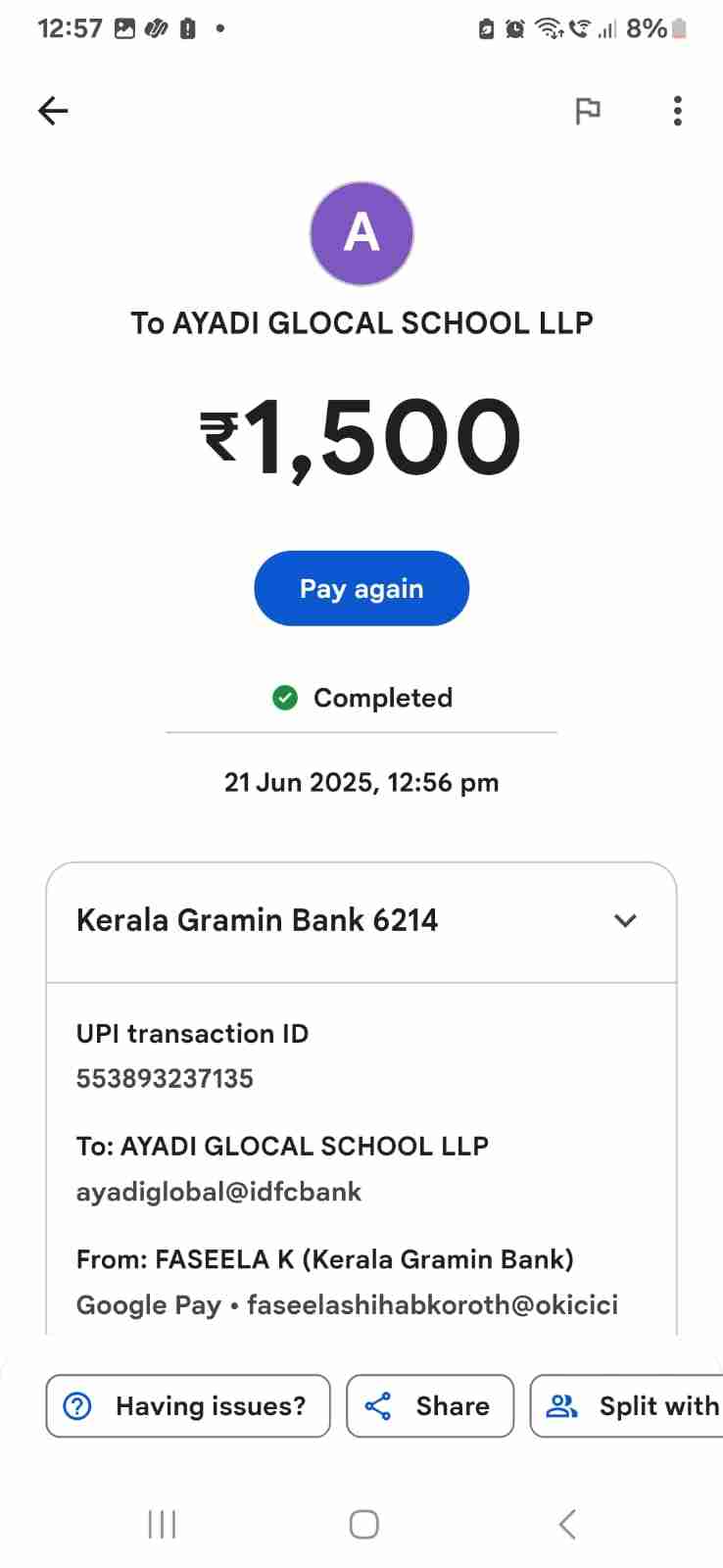Open the three-dot overflow menu
Screen dimensions: 723x1568
[x=677, y=111]
